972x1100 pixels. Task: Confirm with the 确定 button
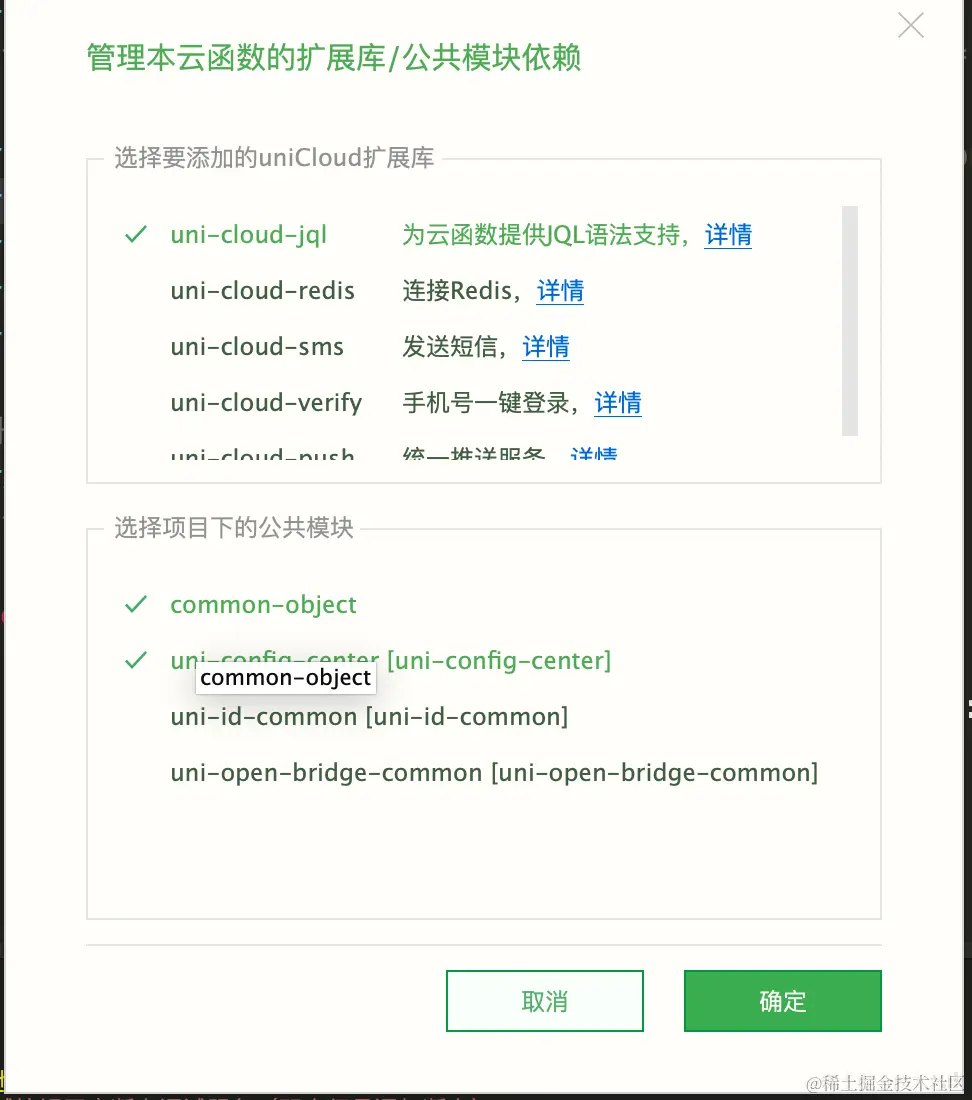point(782,1001)
